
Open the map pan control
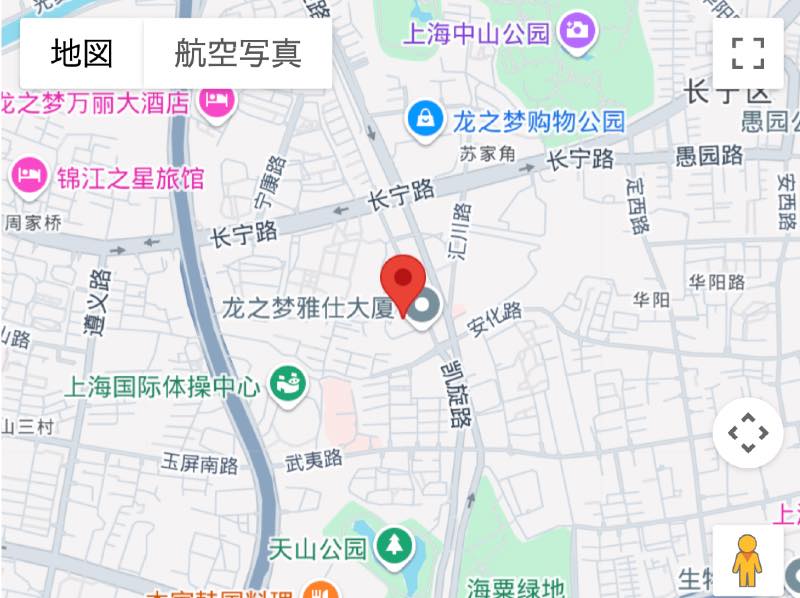pos(748,433)
